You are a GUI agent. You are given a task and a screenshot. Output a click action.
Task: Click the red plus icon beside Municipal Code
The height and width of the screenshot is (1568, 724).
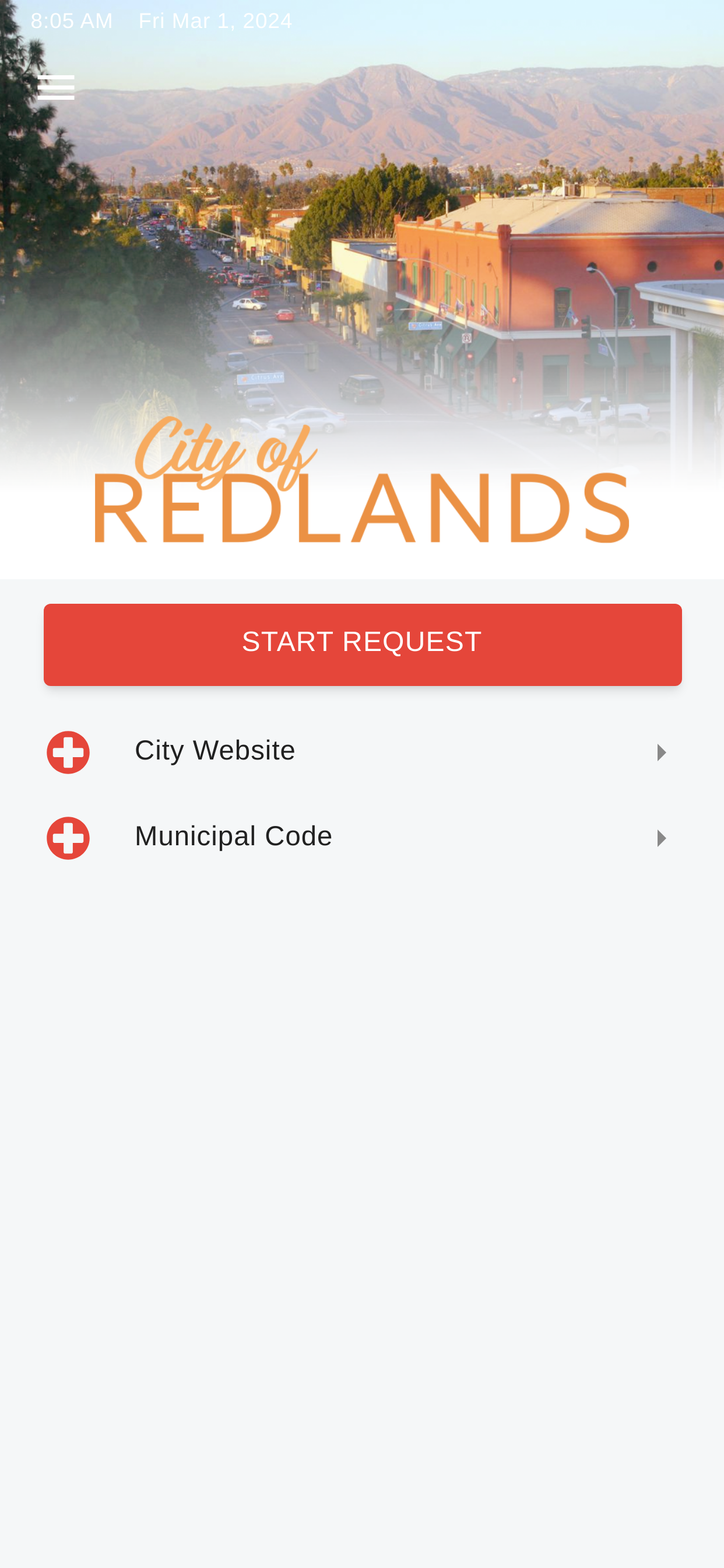tap(68, 838)
